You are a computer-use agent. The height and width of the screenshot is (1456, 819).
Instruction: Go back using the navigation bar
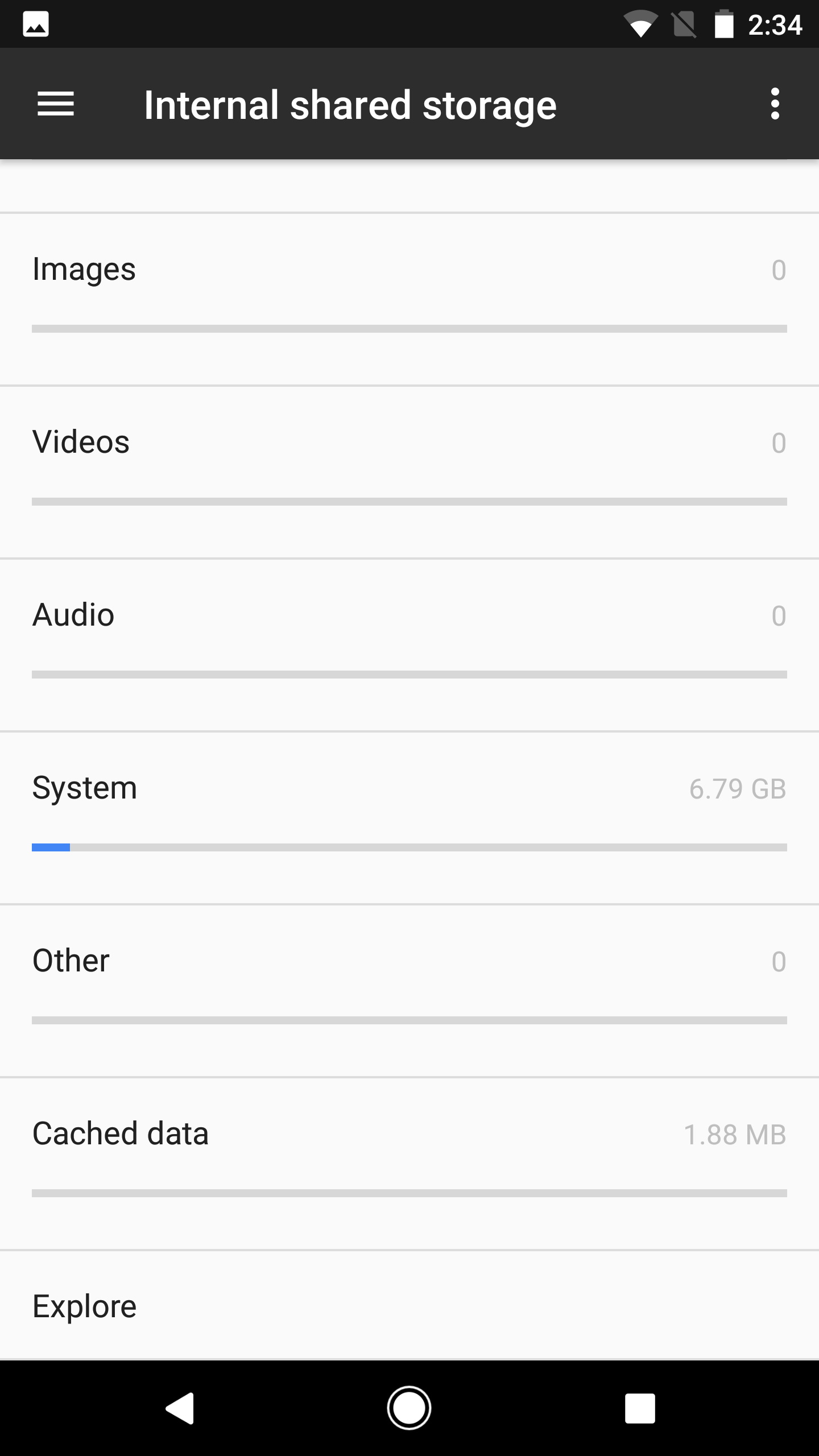click(x=180, y=1408)
